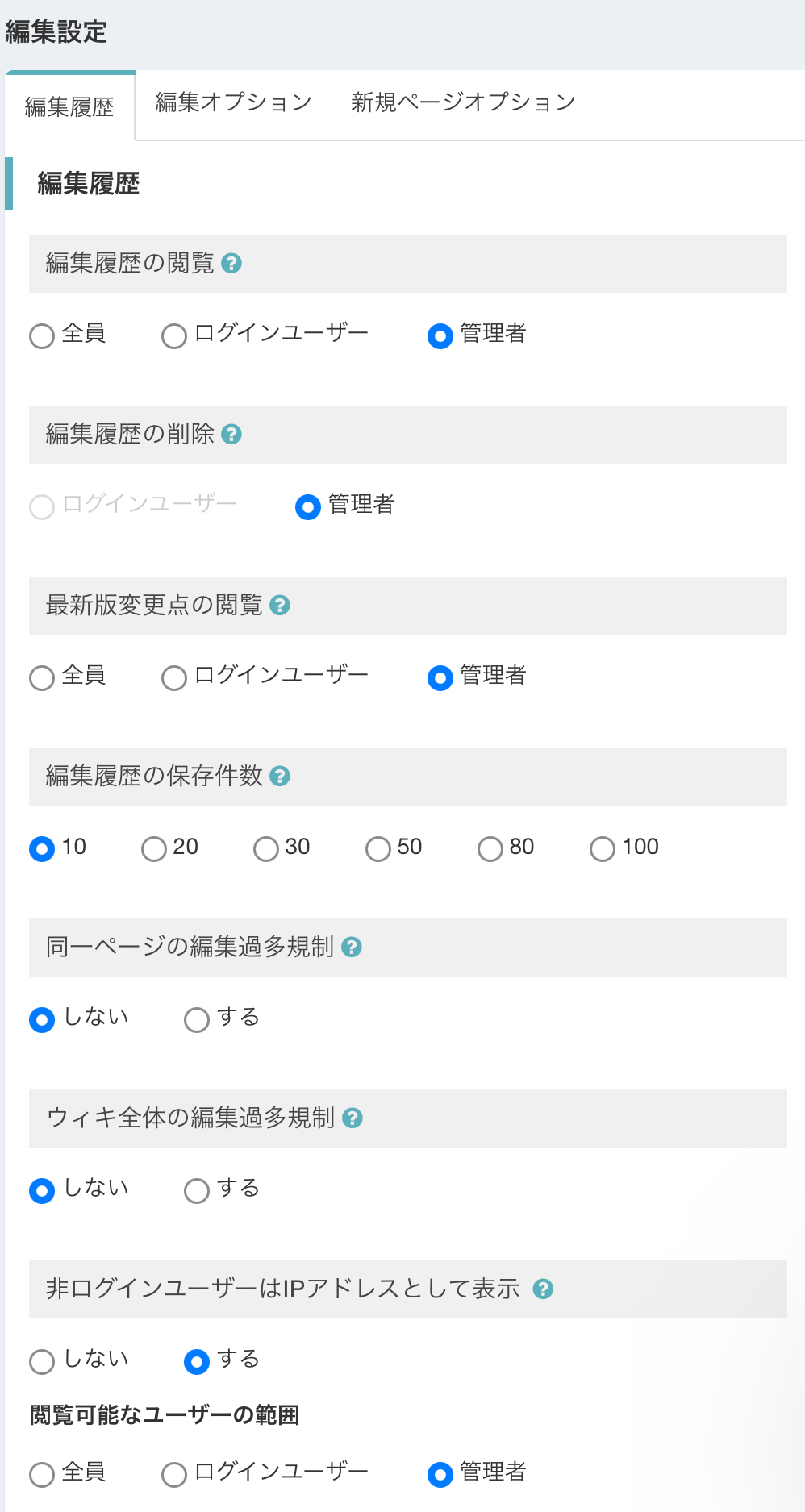805x1512 pixels.
Task: Open help icon for 最新版変更点の閲覧
Action: tap(280, 606)
